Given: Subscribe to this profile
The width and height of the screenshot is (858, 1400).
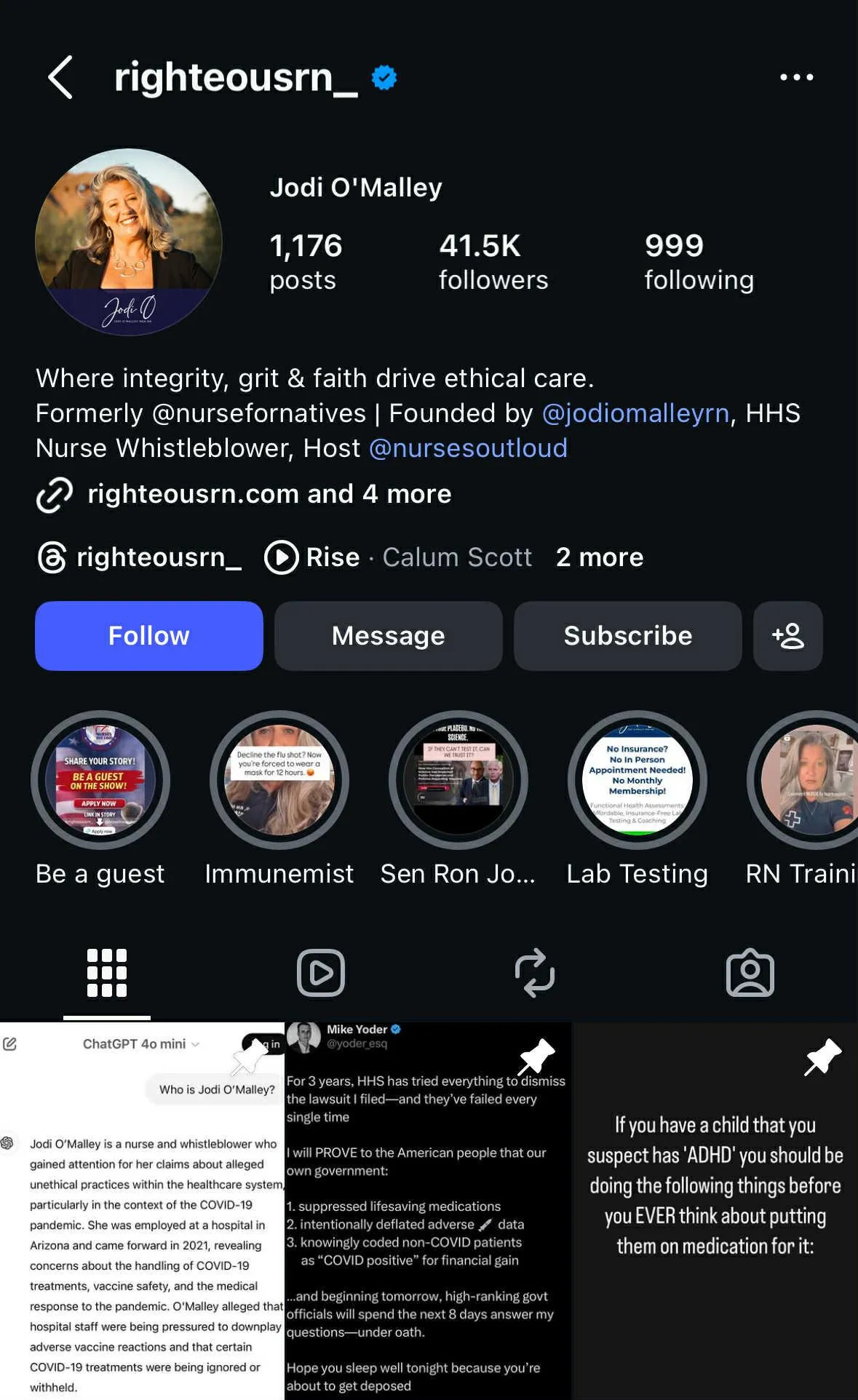Looking at the screenshot, I should point(628,636).
